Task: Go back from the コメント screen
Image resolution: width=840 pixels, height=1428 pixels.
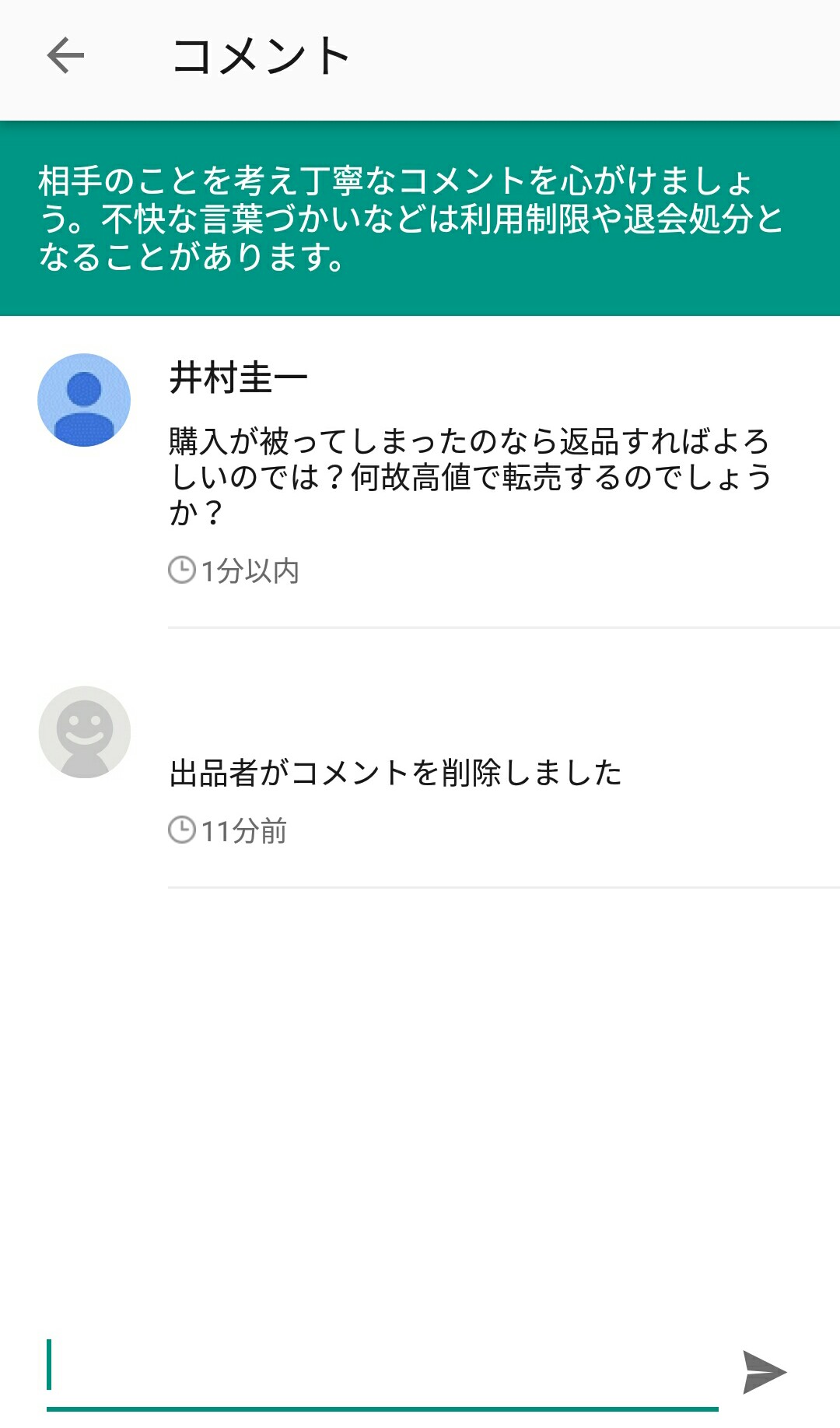Action: point(65,56)
